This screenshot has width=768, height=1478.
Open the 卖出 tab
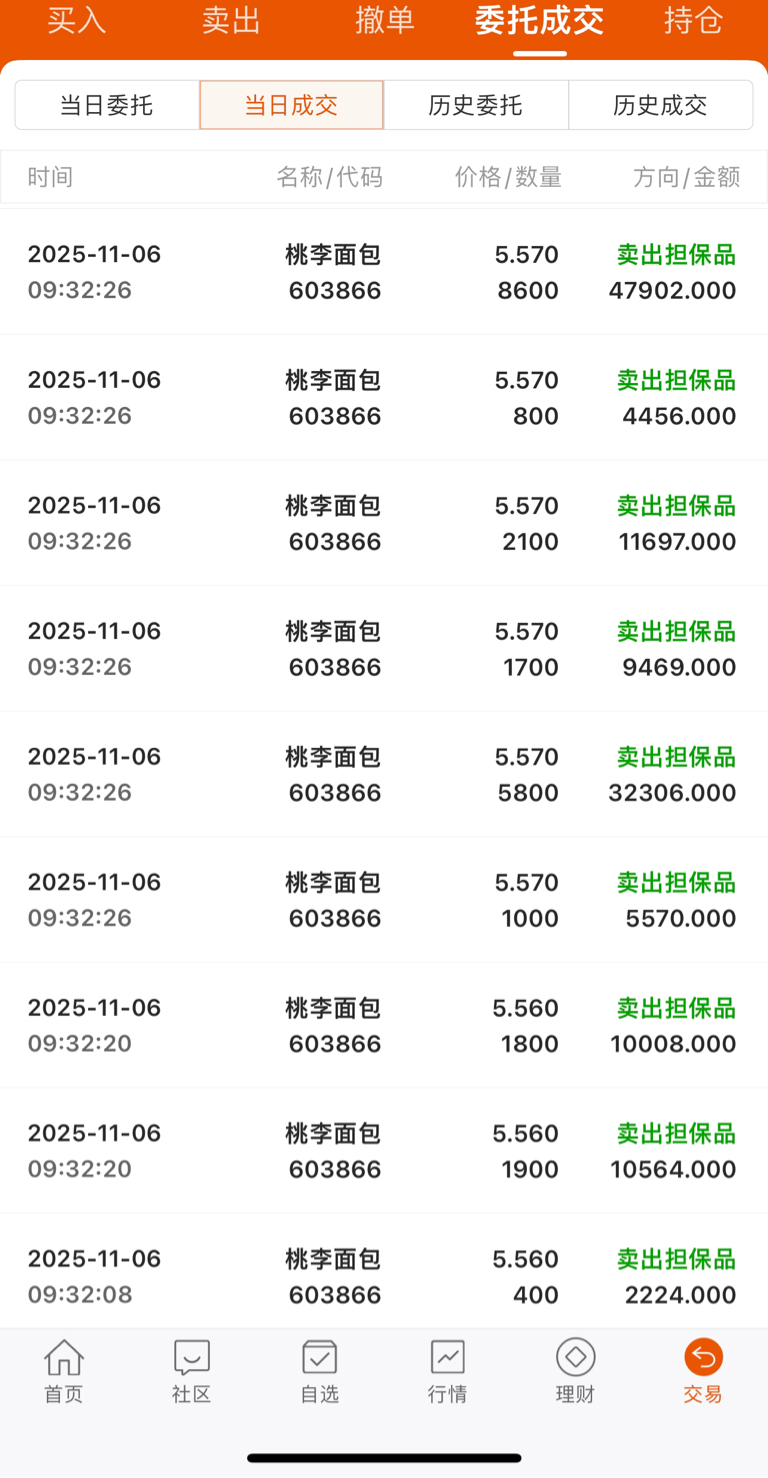[231, 20]
